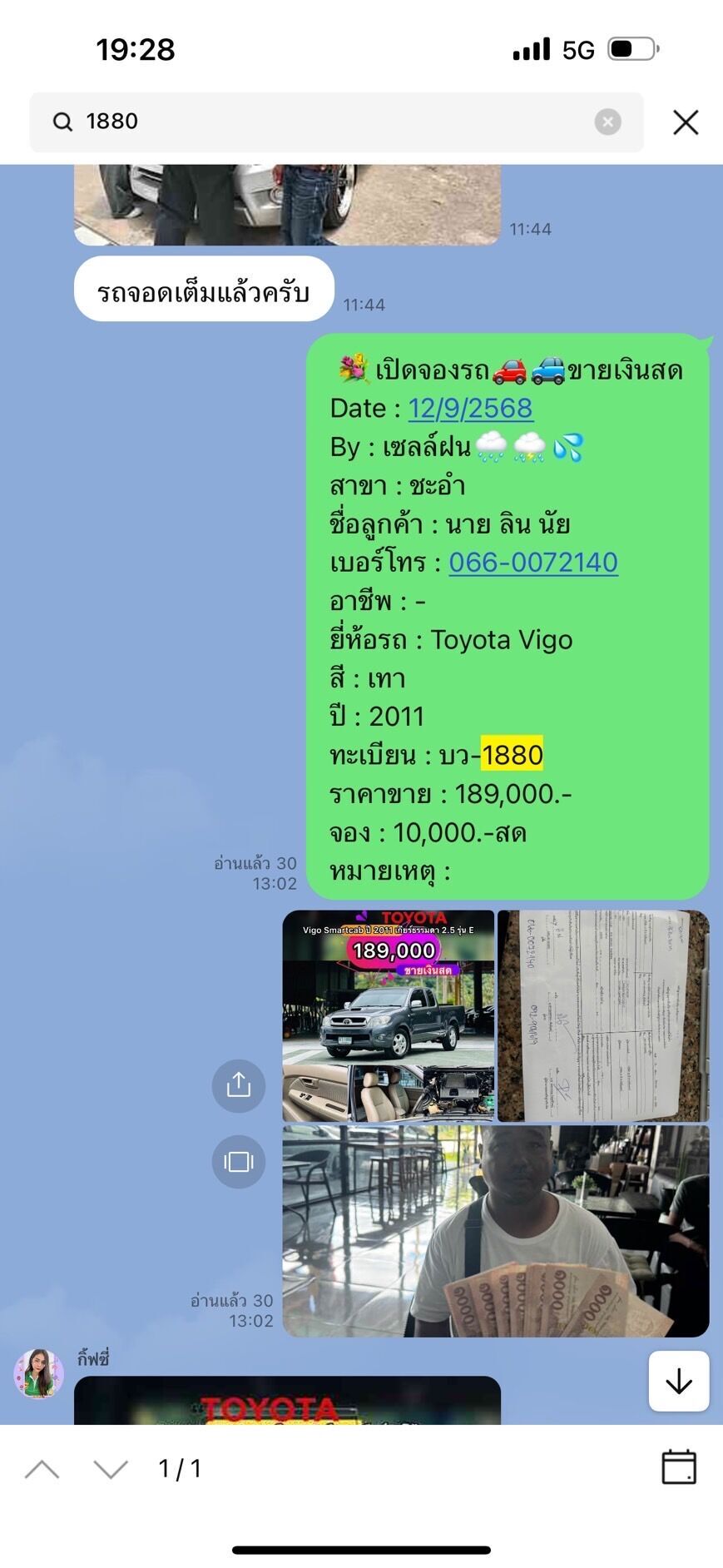Open the Toyota Vigo 189,000 car photo
723x1568 pixels.
(388, 1015)
